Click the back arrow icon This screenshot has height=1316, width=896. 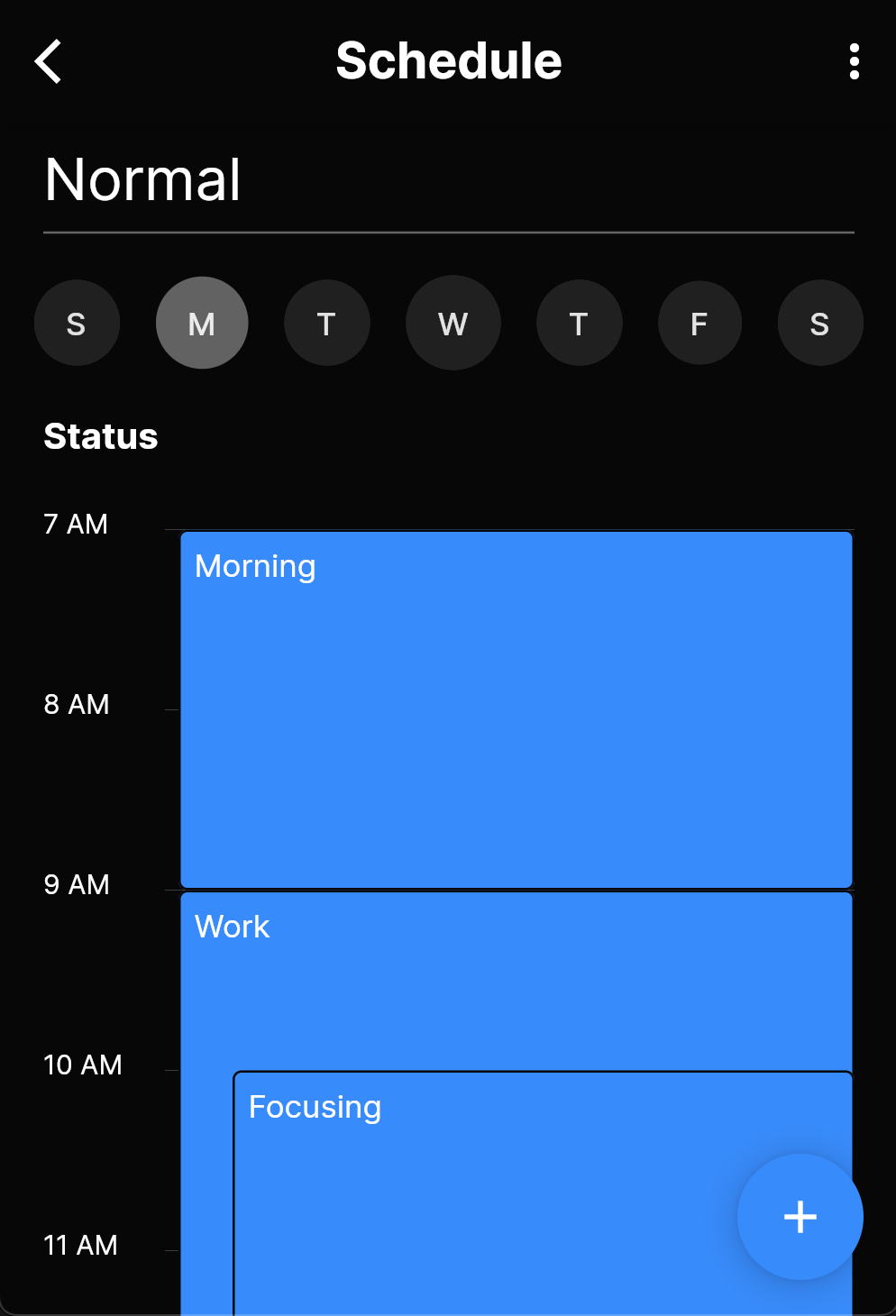tap(48, 61)
